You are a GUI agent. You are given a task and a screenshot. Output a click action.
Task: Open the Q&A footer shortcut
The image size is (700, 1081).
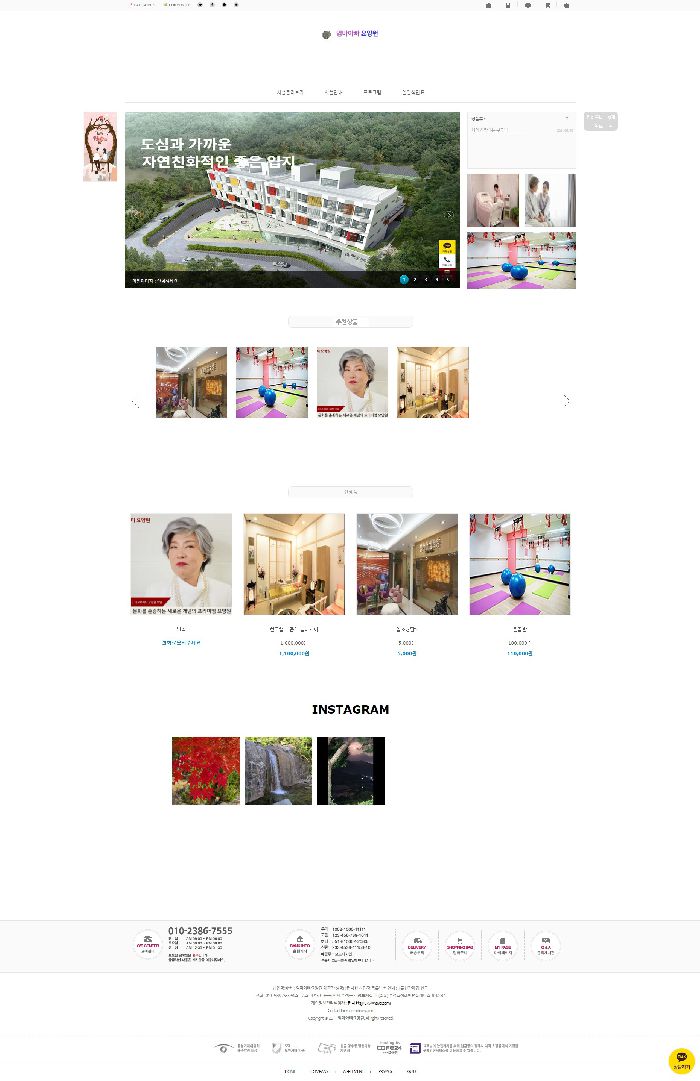tap(545, 945)
